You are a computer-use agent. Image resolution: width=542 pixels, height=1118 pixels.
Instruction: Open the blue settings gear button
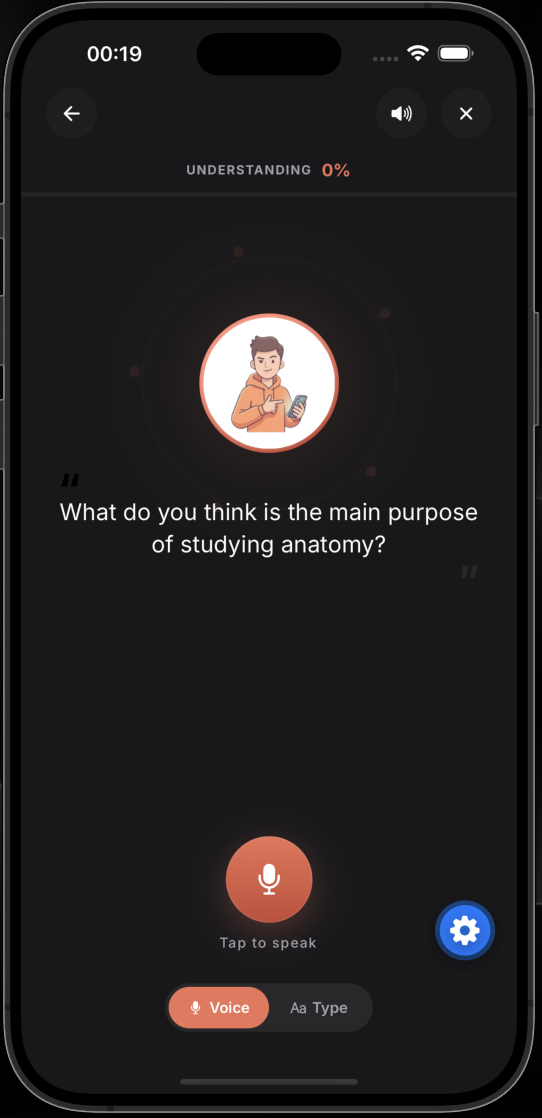coord(465,930)
